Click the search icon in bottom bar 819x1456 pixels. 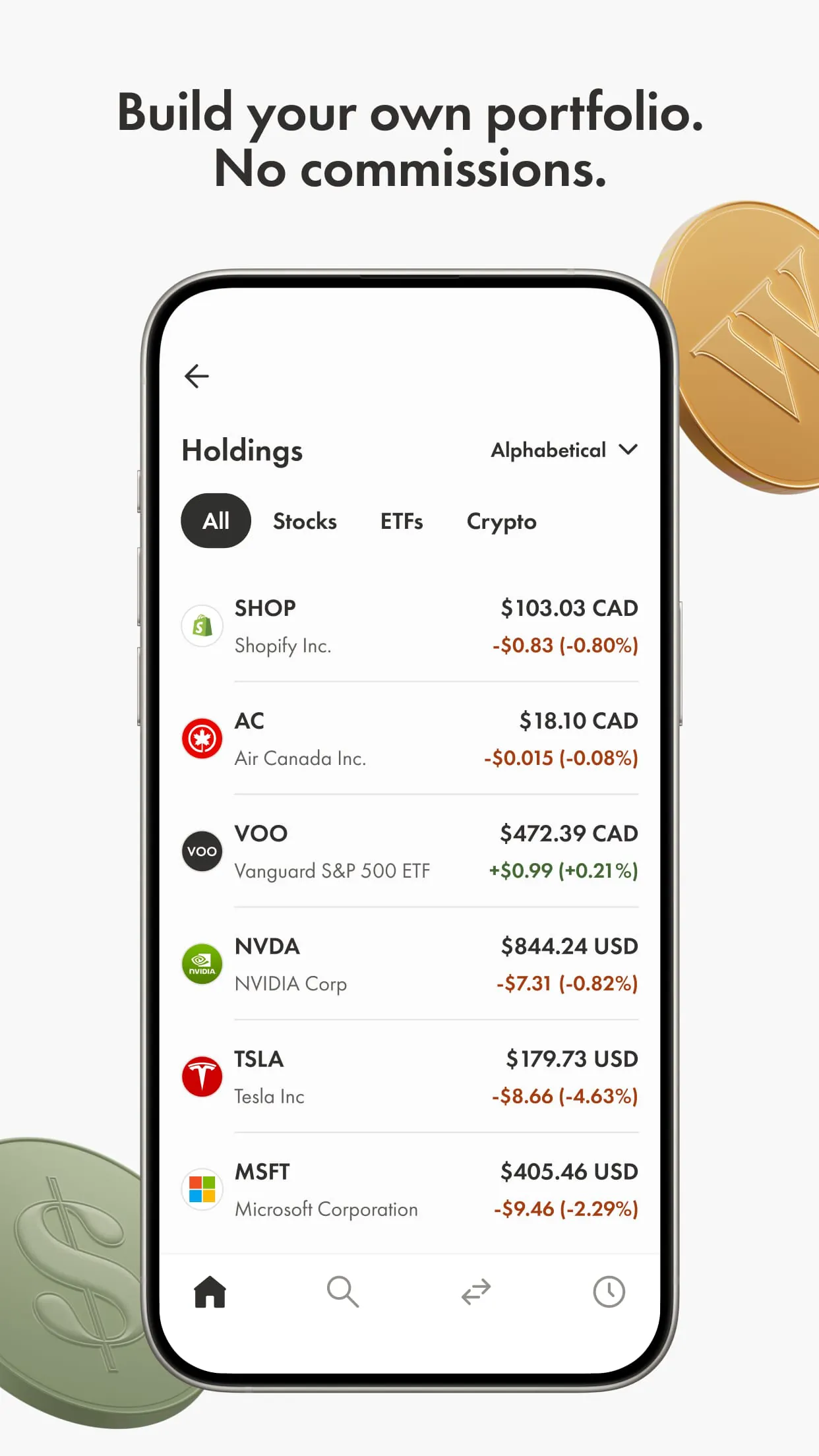click(x=343, y=1292)
